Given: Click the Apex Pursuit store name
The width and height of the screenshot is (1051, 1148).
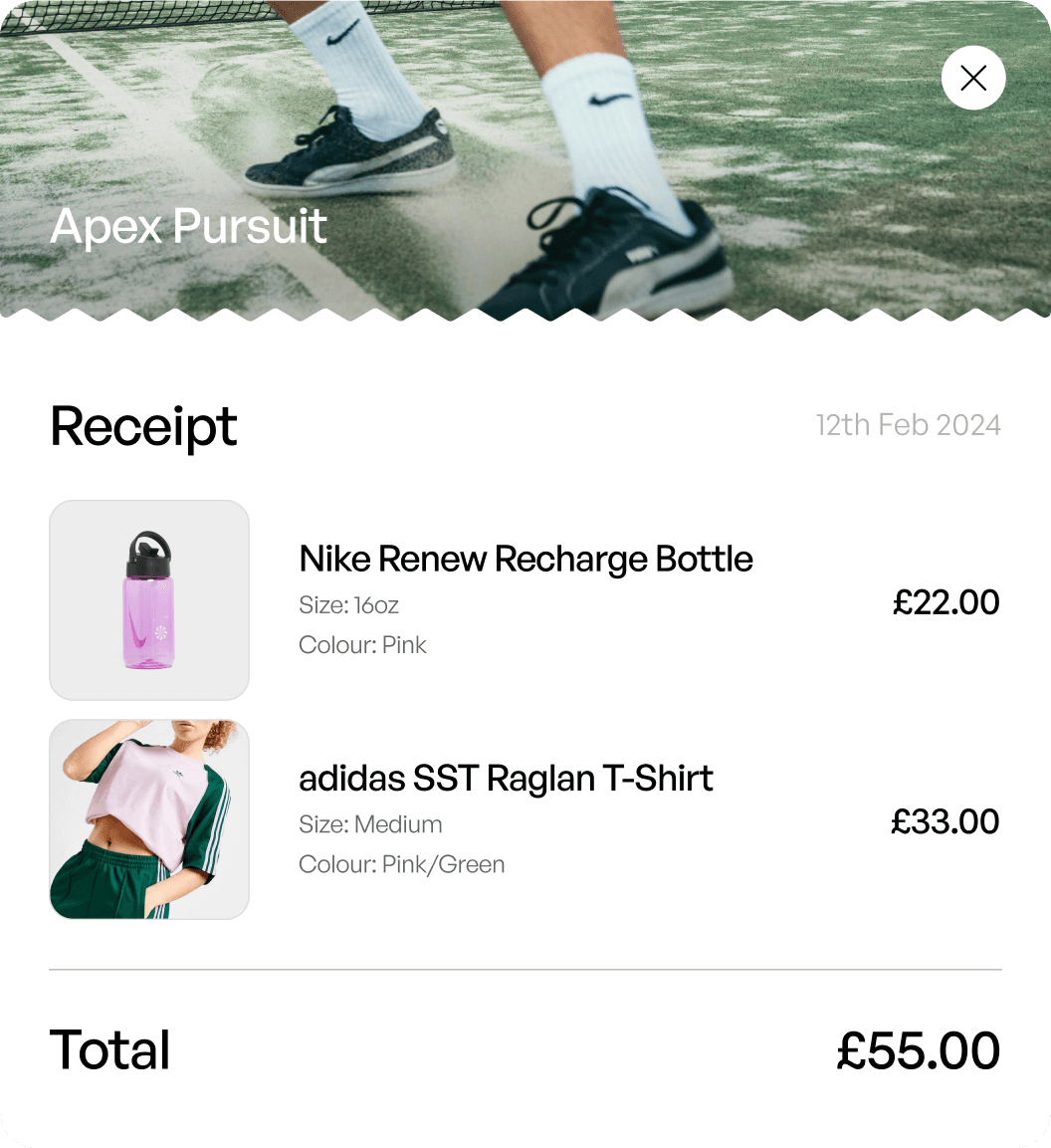Looking at the screenshot, I should [189, 227].
